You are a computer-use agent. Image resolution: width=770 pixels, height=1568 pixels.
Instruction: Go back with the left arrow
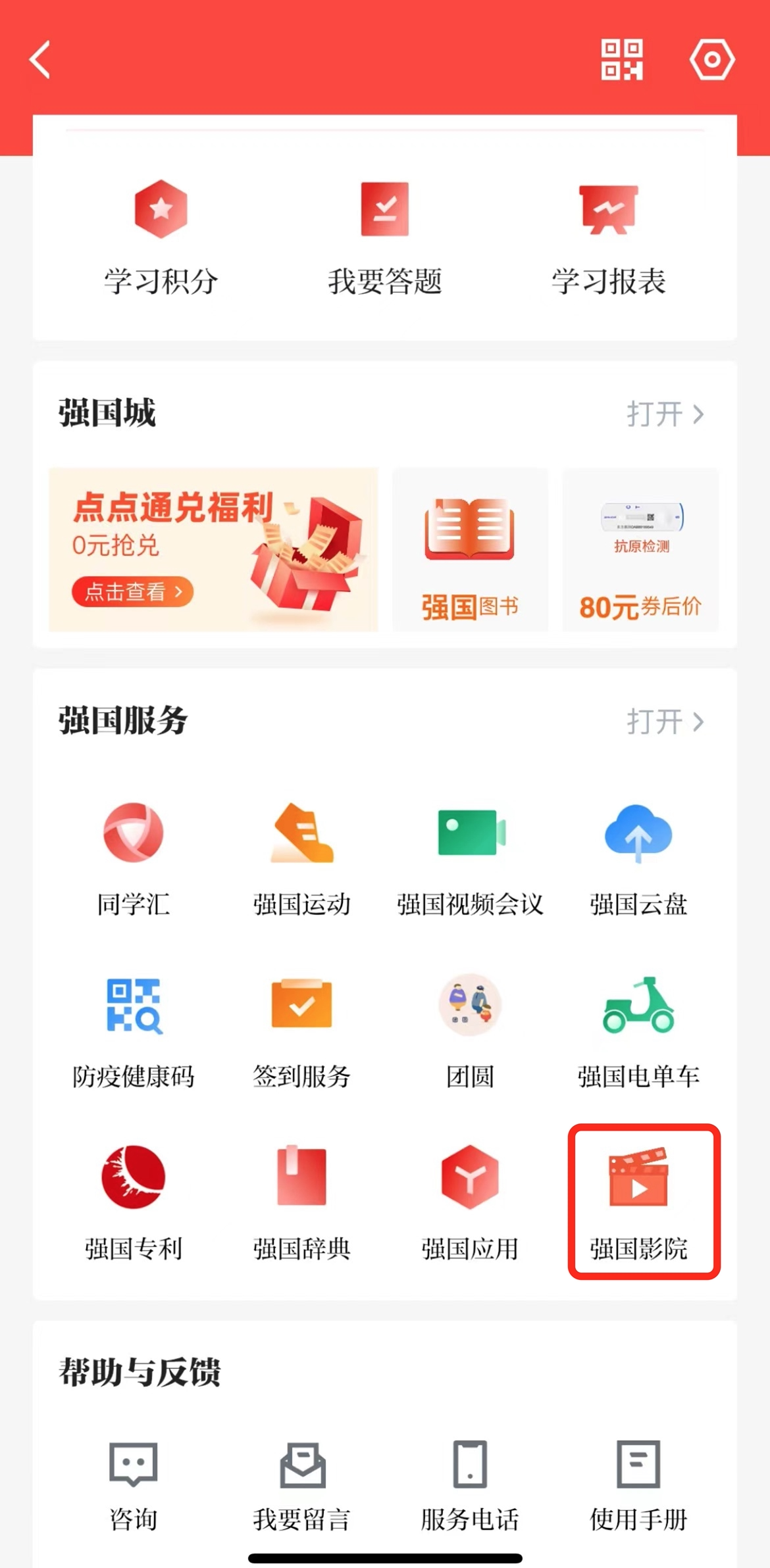pyautogui.click(x=39, y=59)
